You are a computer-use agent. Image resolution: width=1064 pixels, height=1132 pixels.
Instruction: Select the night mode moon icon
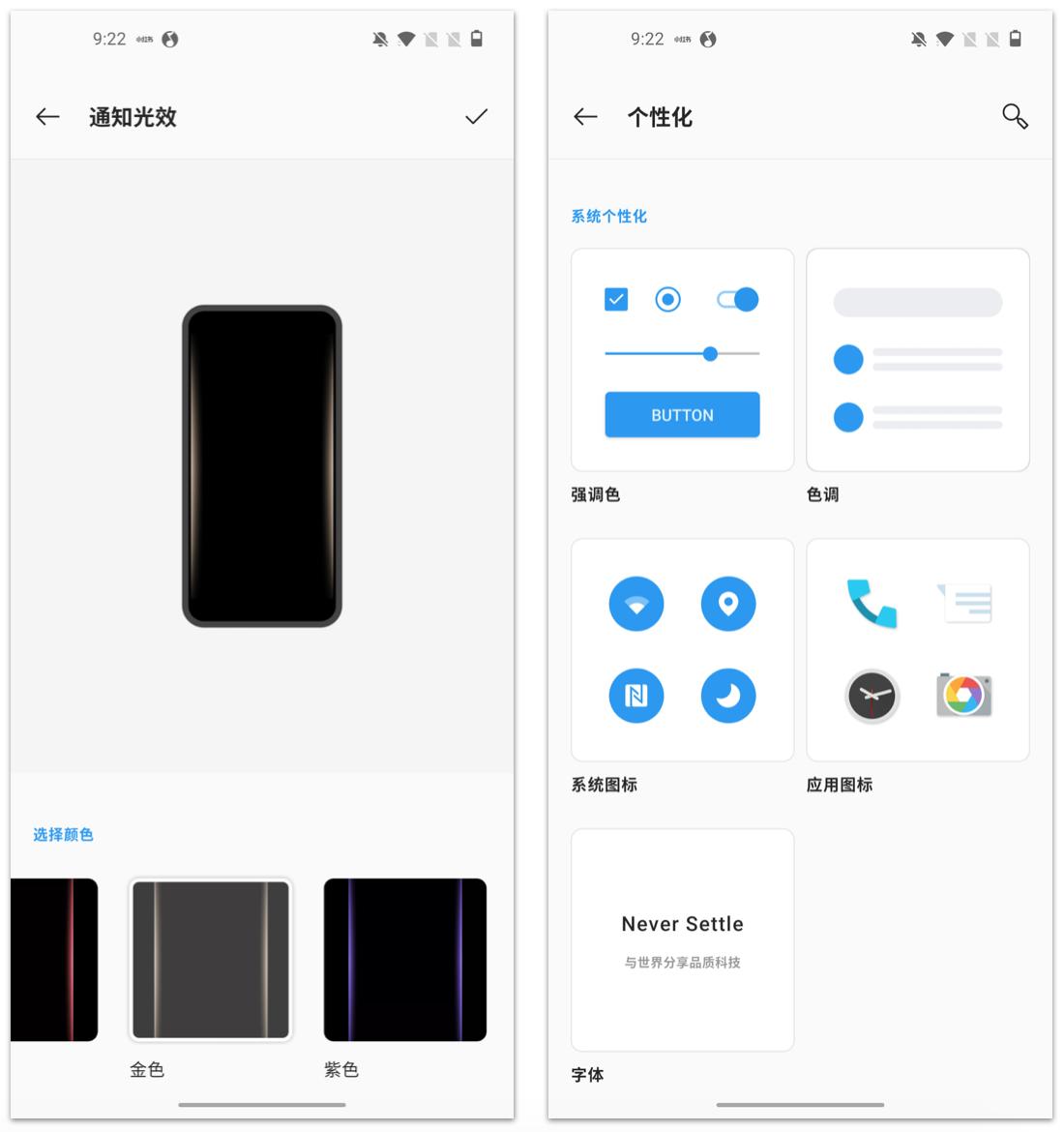tap(728, 696)
